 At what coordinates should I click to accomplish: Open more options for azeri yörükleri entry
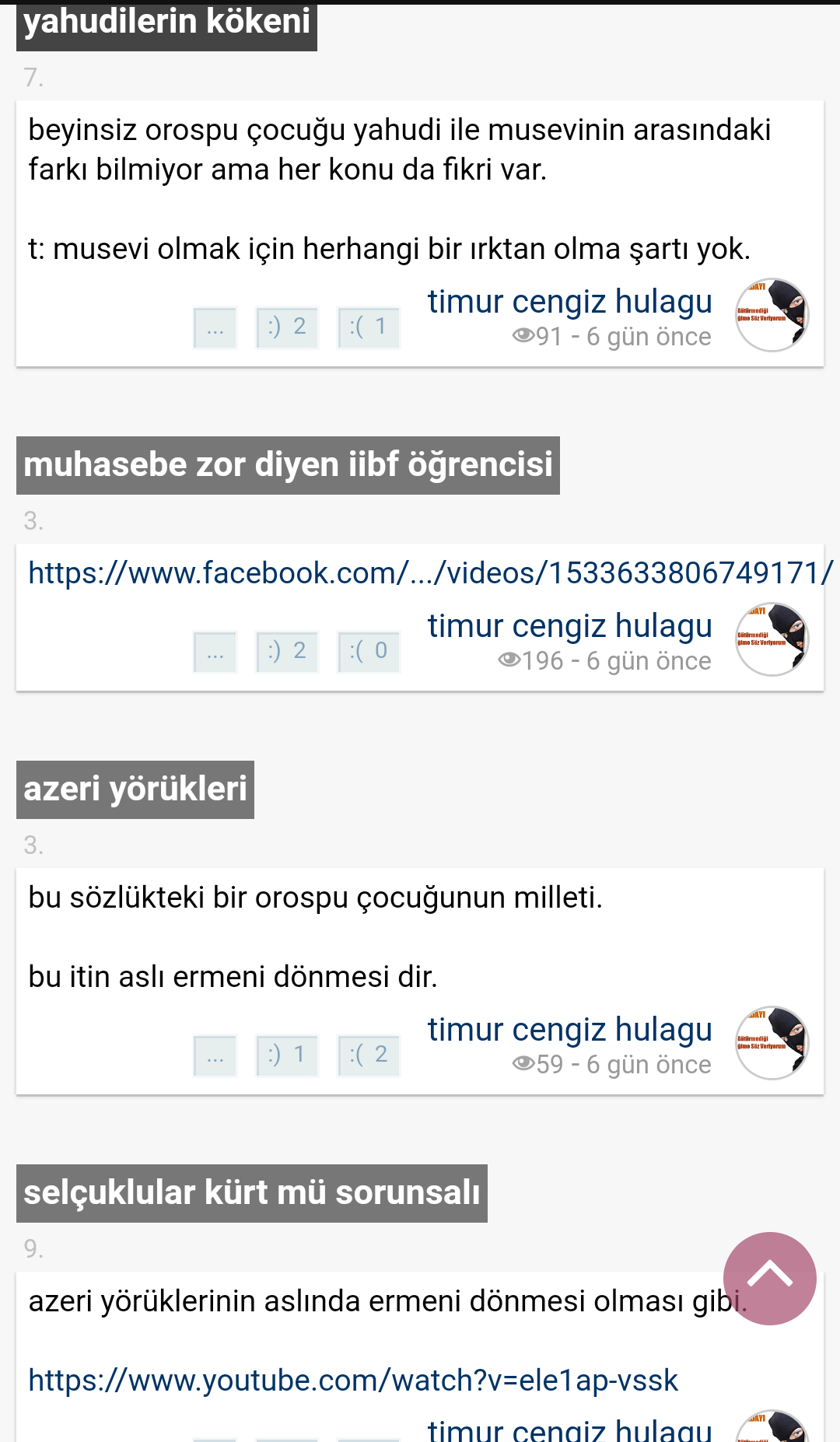click(x=215, y=1055)
